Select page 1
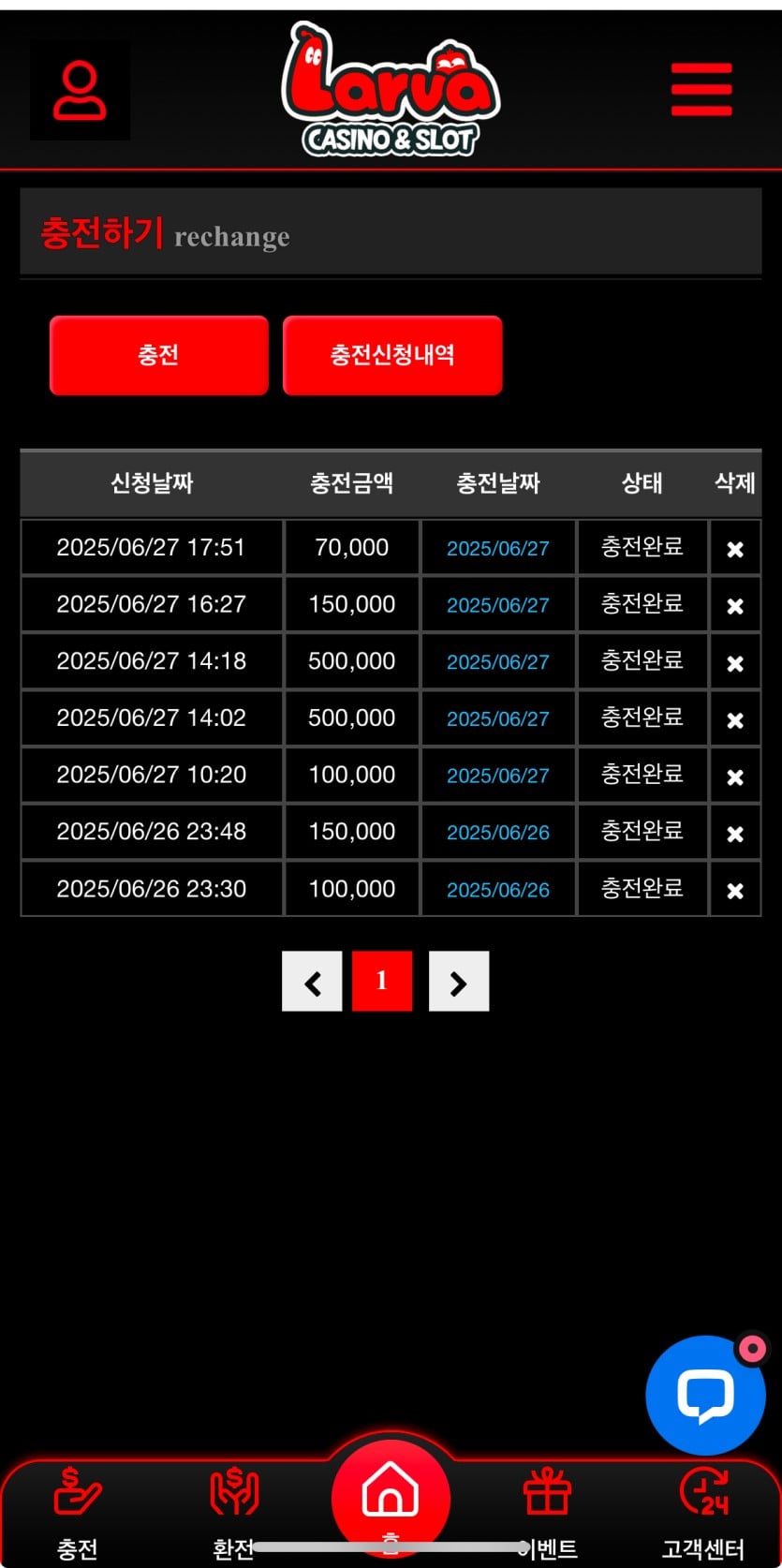 382,981
